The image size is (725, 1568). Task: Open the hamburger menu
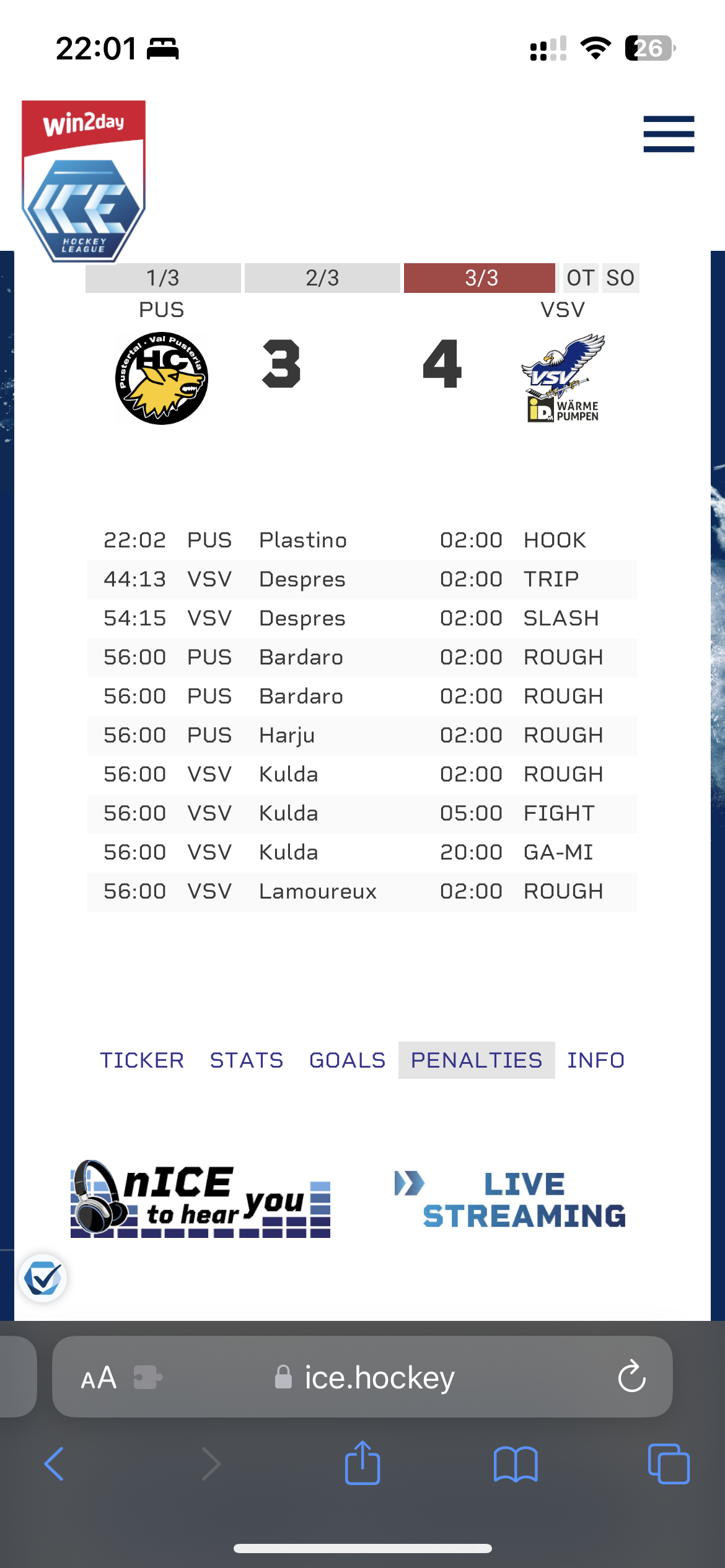point(669,134)
